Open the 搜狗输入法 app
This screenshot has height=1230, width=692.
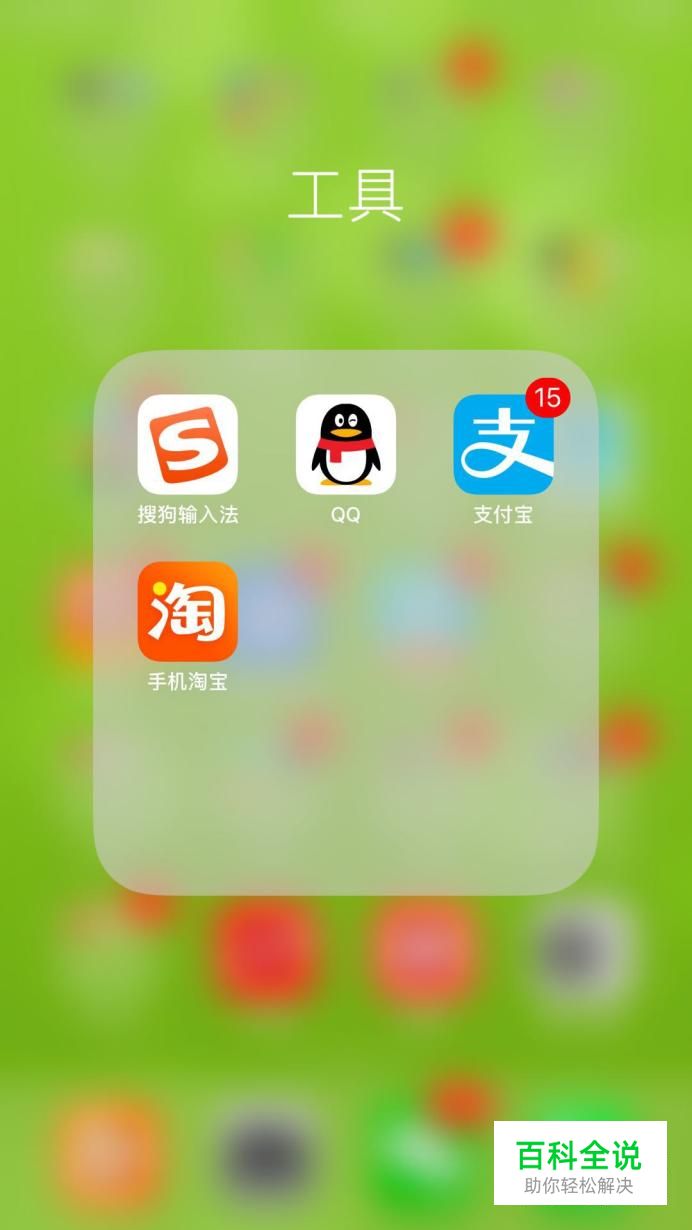pos(188,445)
